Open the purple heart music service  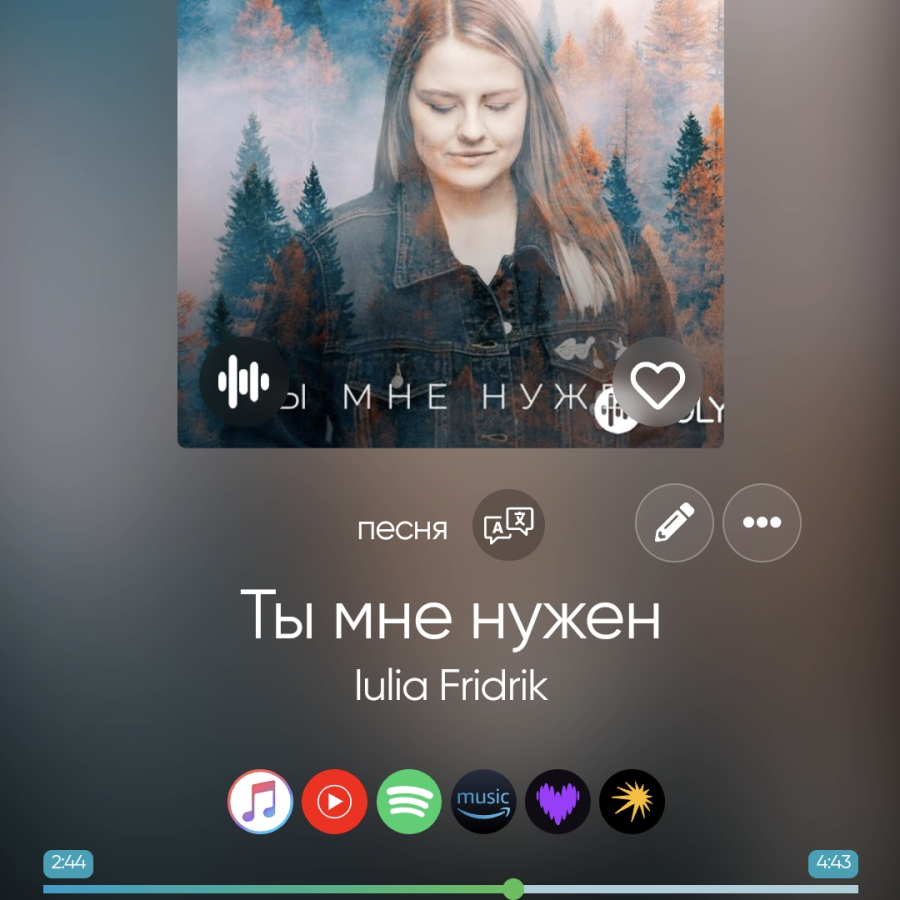[558, 801]
